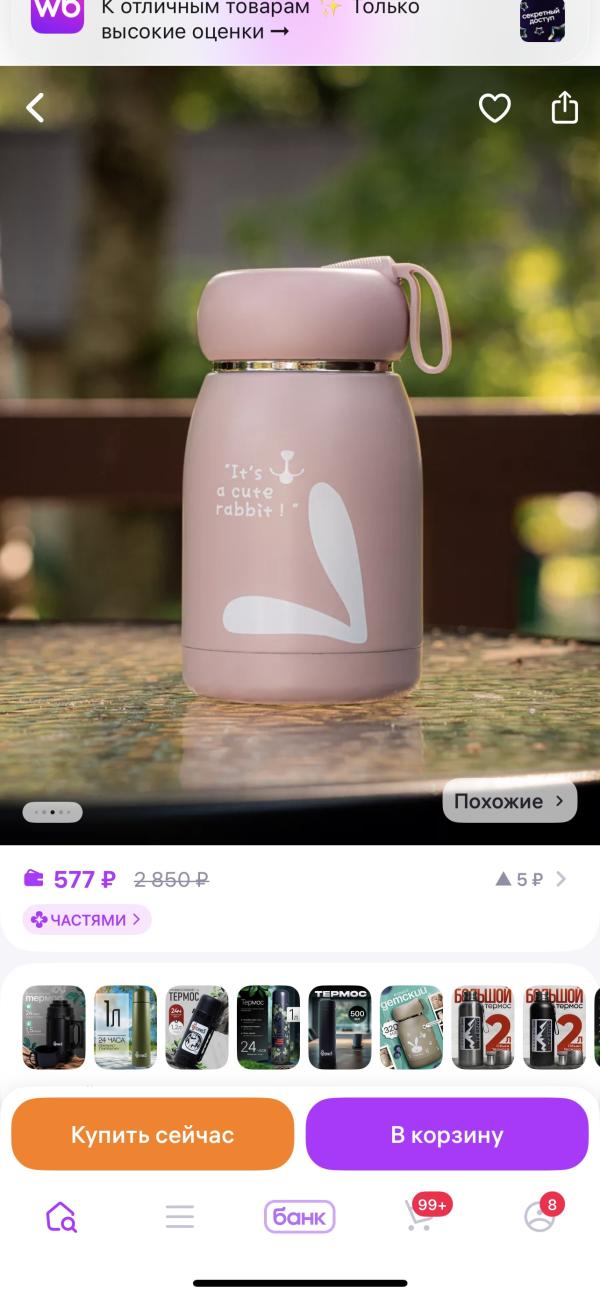Tap the ЧАСТЯМИ installment chip
This screenshot has height=1297, width=600.
[87, 920]
